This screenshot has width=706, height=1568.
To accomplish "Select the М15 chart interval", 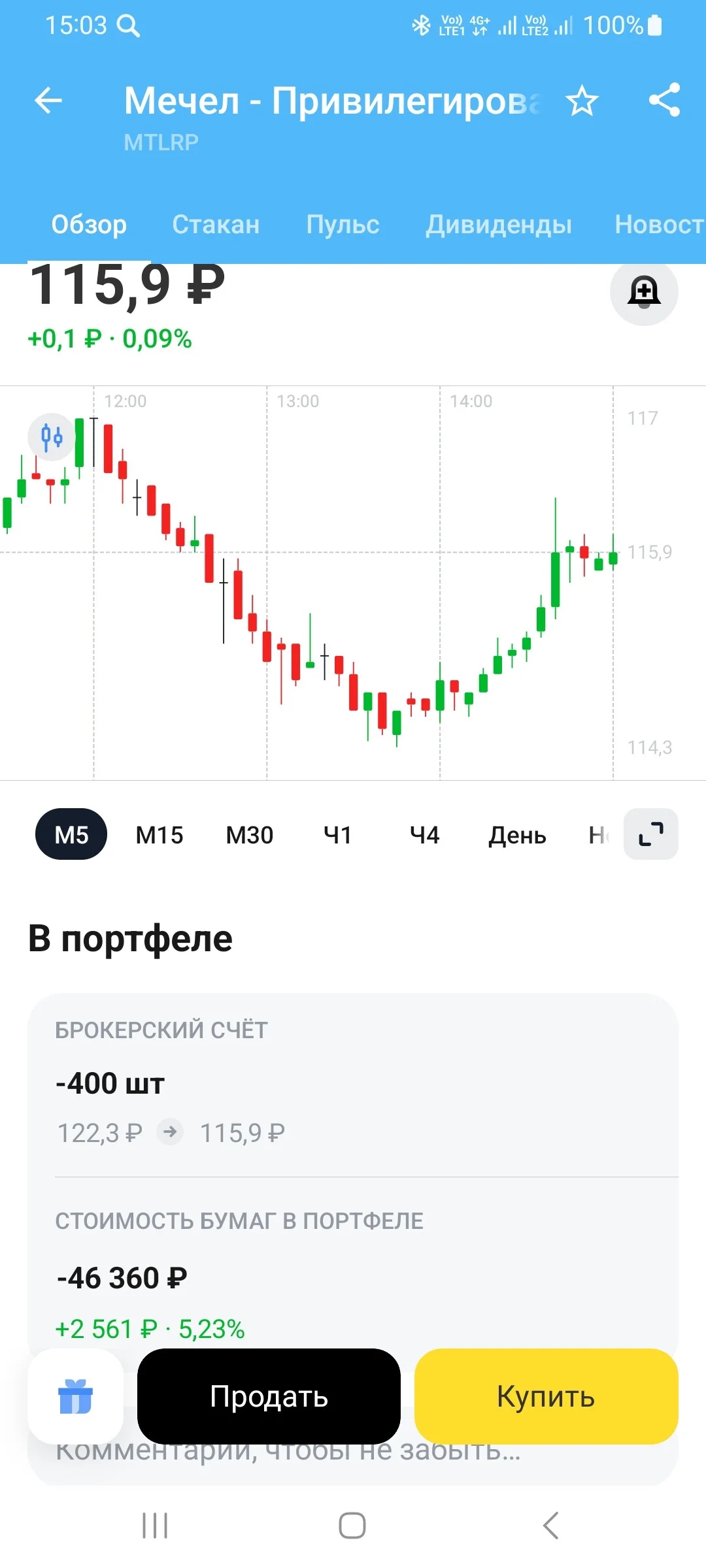I will 160,834.
